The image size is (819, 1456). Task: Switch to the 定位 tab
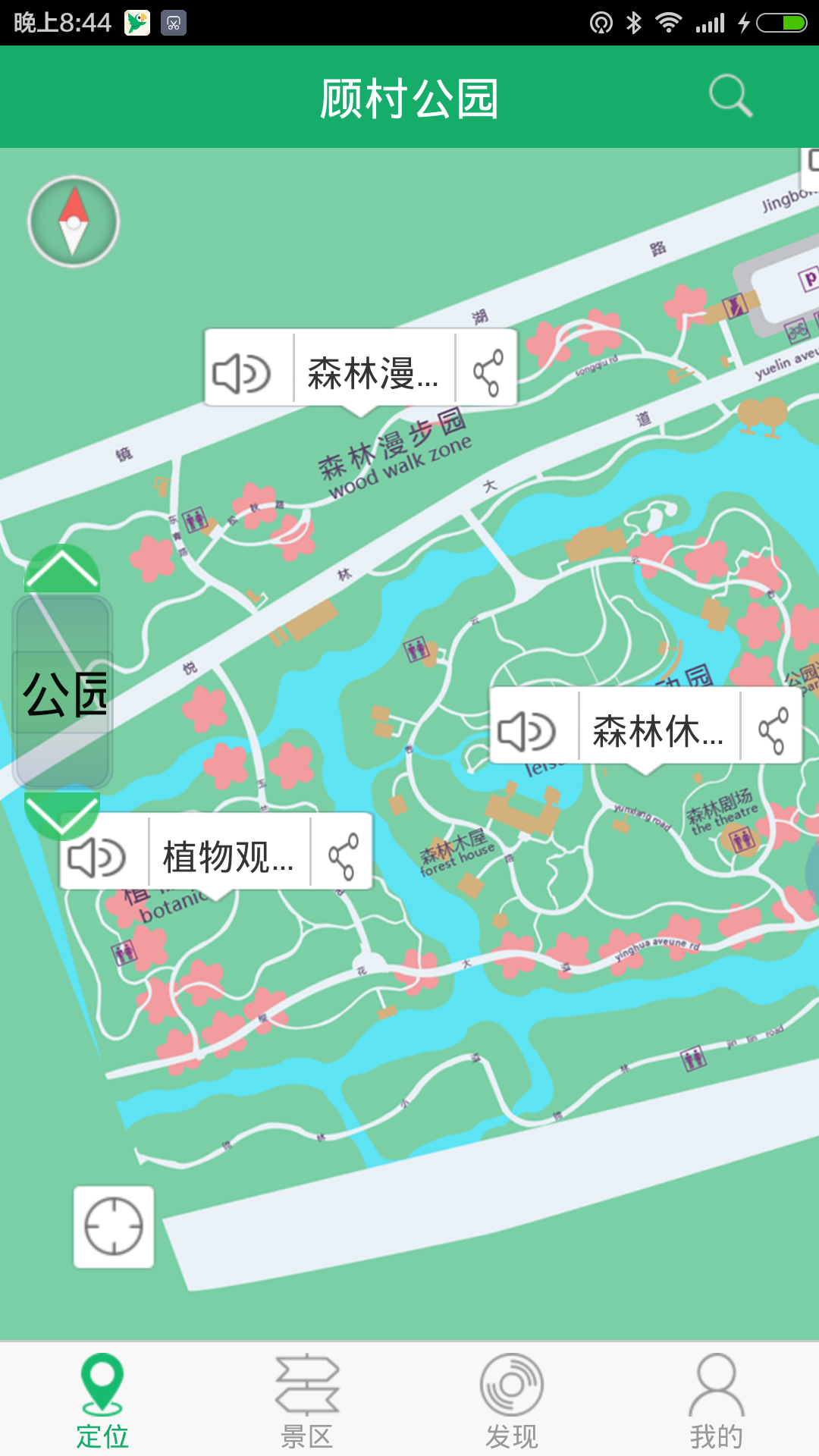[x=102, y=1399]
